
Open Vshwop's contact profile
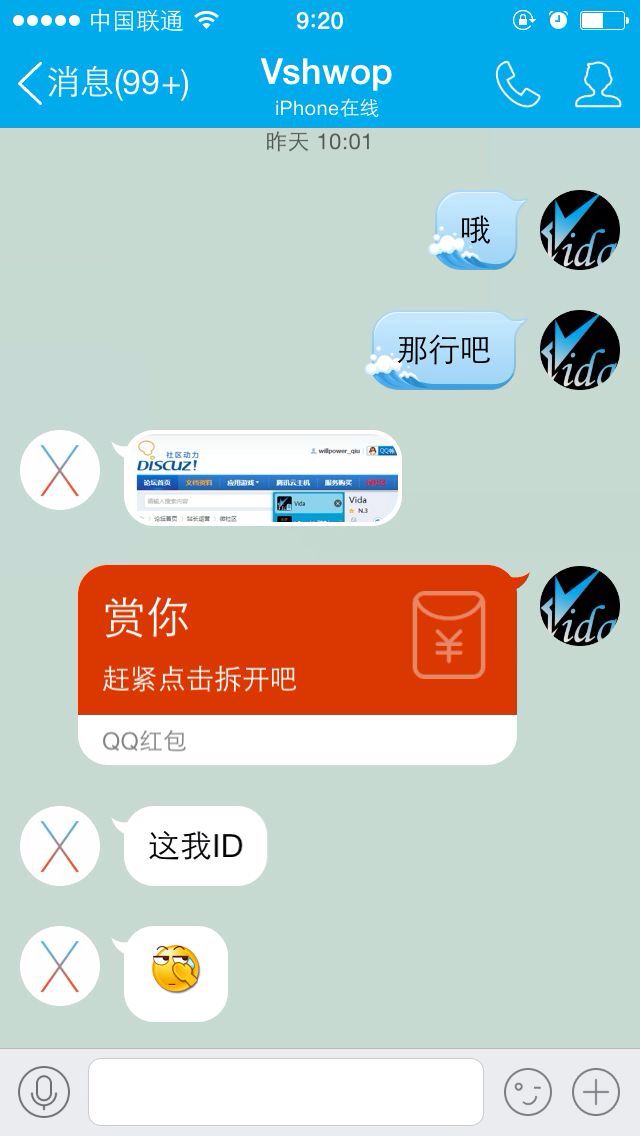598,84
